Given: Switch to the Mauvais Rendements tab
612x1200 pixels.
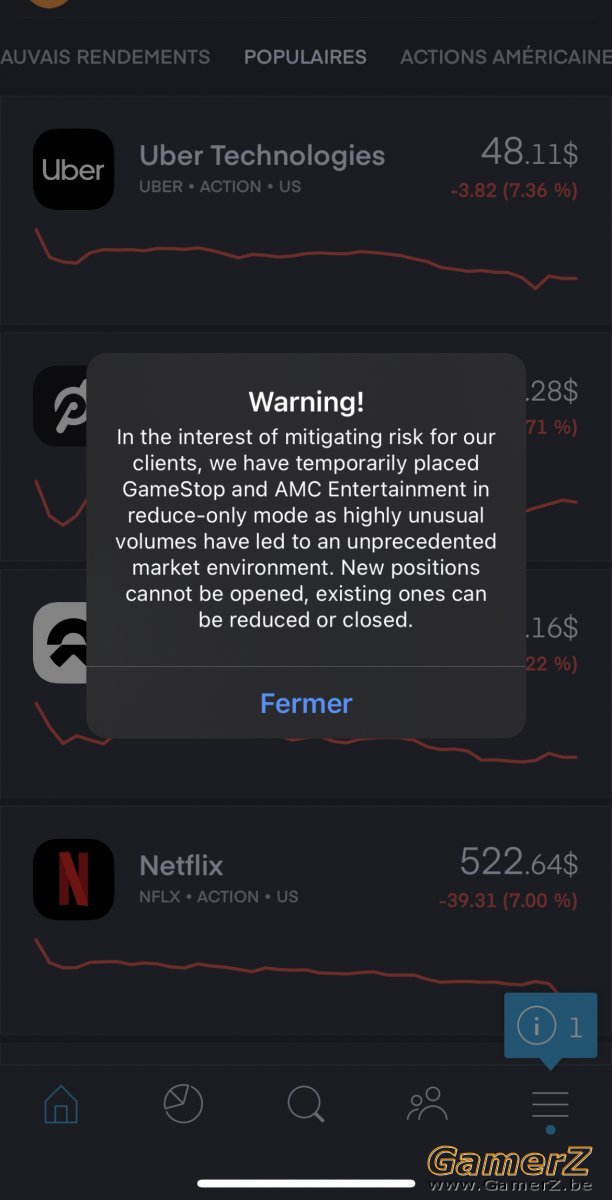Looking at the screenshot, I should [x=105, y=57].
